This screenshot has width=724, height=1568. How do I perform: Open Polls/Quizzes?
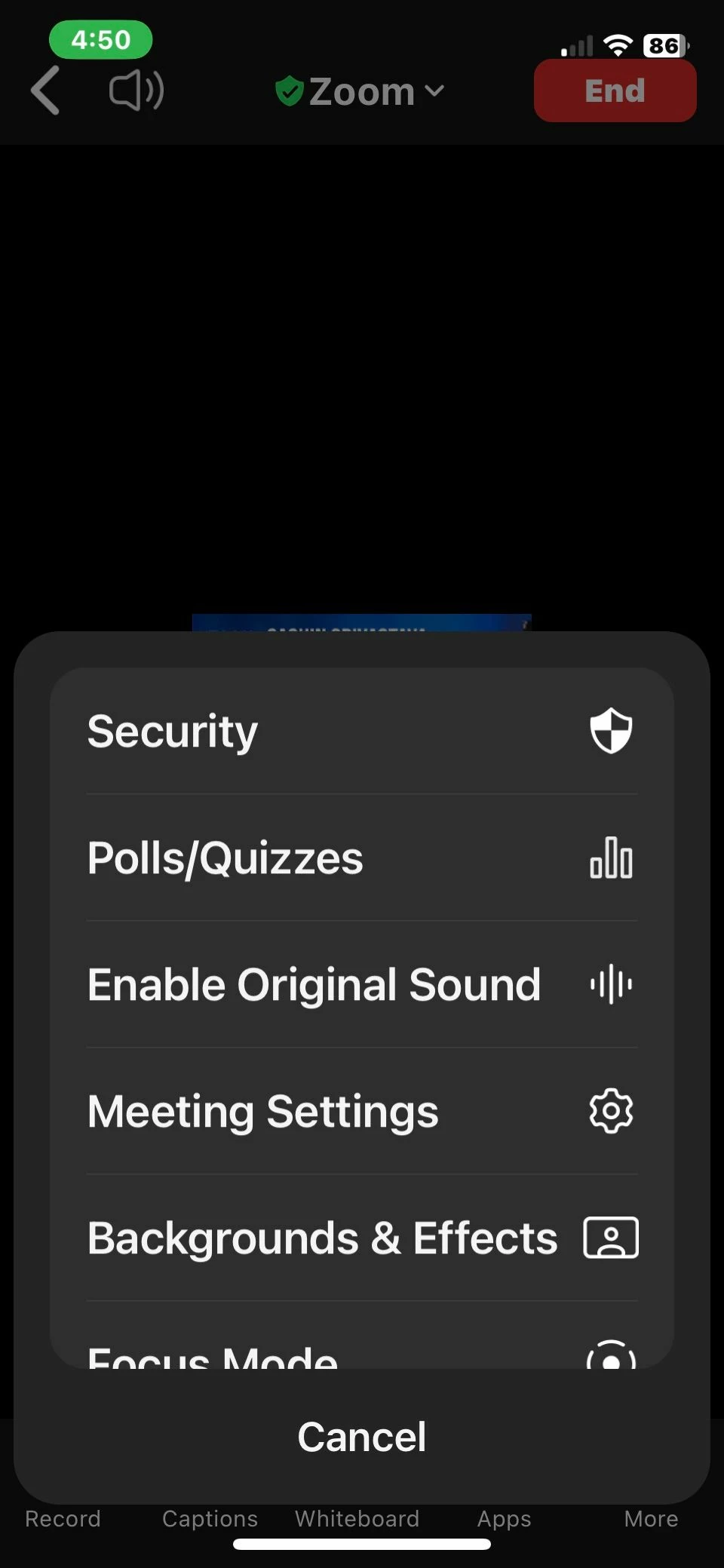tap(361, 858)
